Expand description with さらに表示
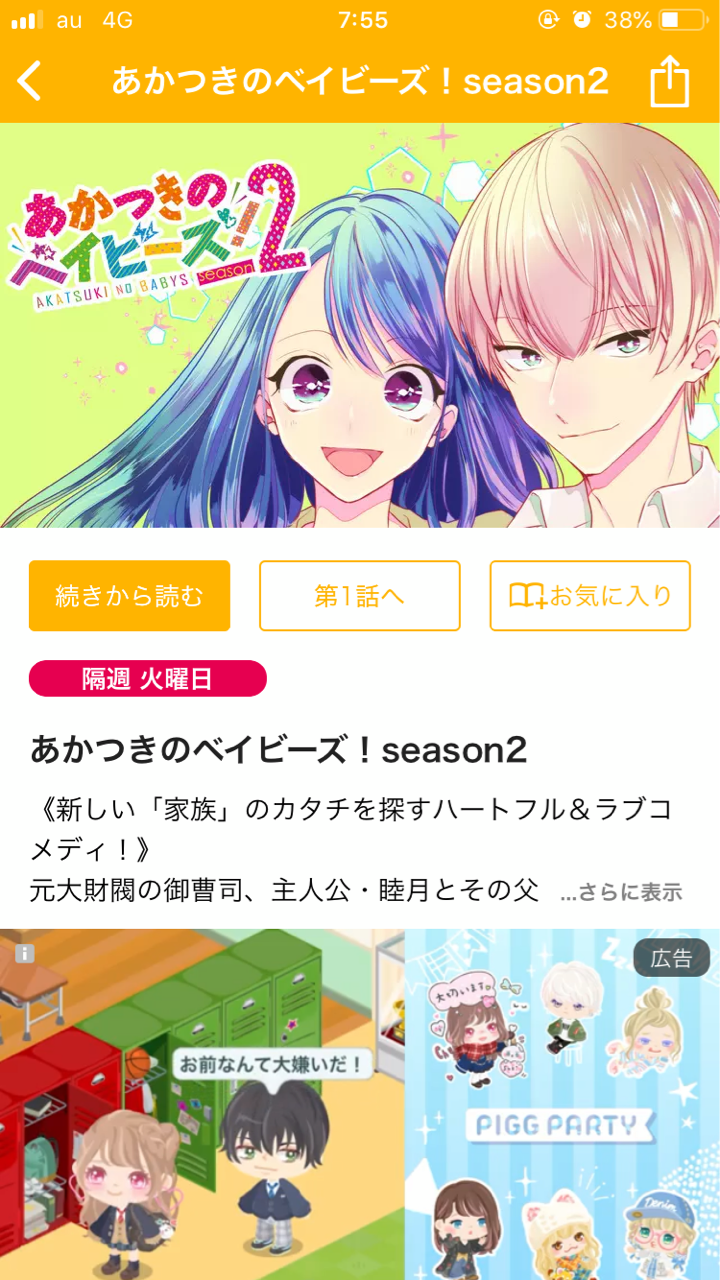Image resolution: width=720 pixels, height=1280 pixels. [621, 892]
